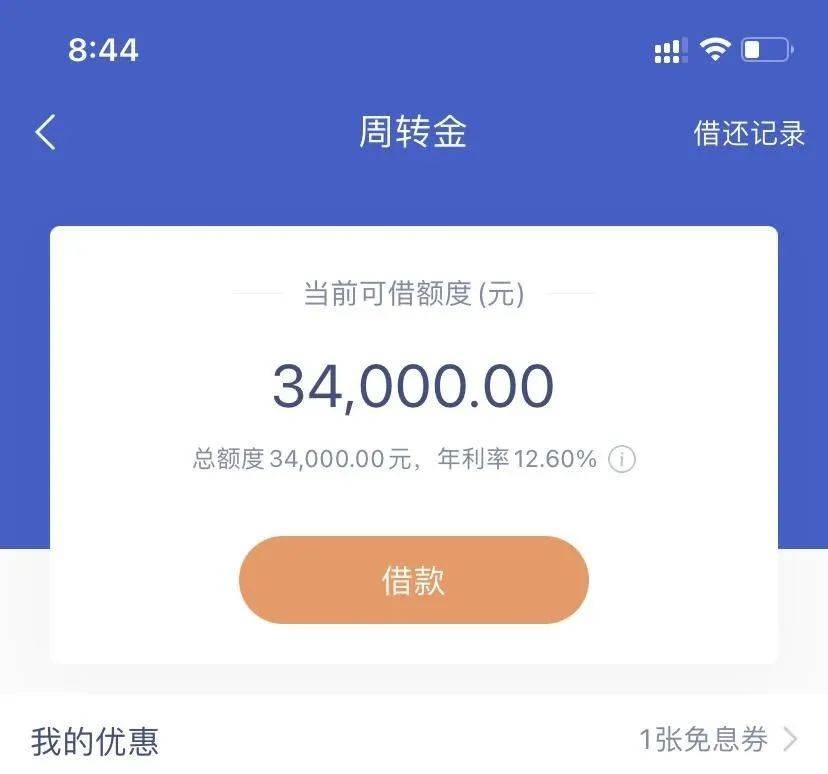The image size is (828, 774).
Task: Go back using the top-left arrow
Action: pyautogui.click(x=46, y=133)
